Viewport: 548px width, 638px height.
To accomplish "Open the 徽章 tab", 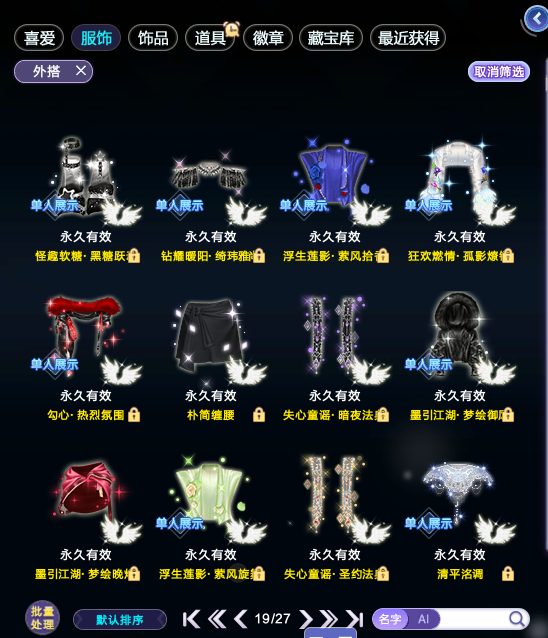I will tap(268, 38).
